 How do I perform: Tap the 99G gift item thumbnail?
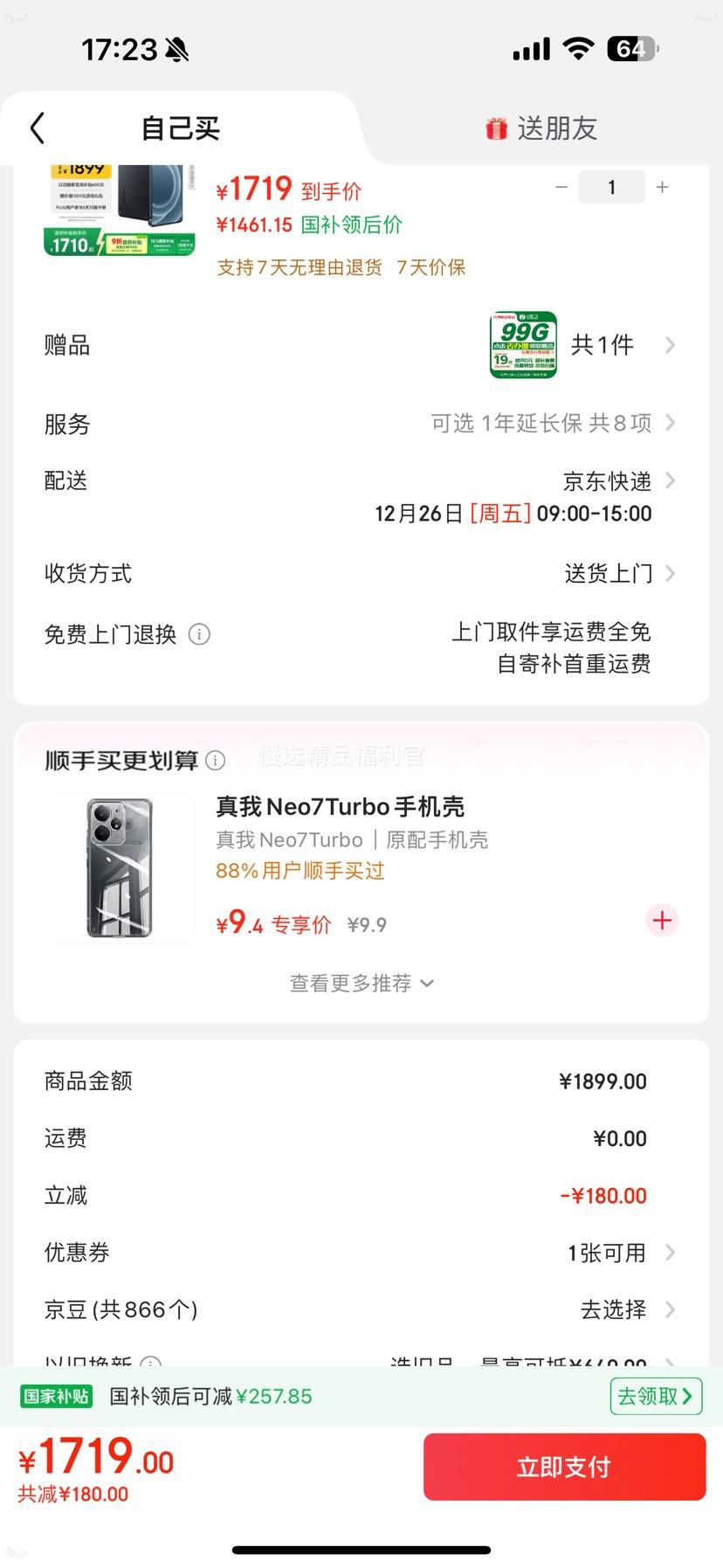click(x=524, y=344)
